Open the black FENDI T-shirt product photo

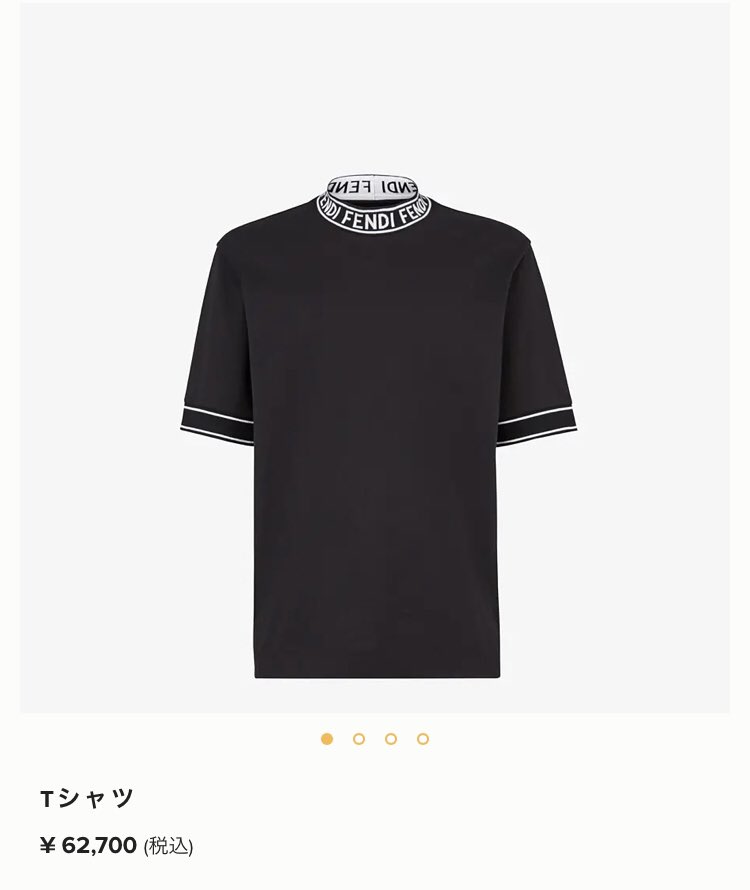pos(375,430)
